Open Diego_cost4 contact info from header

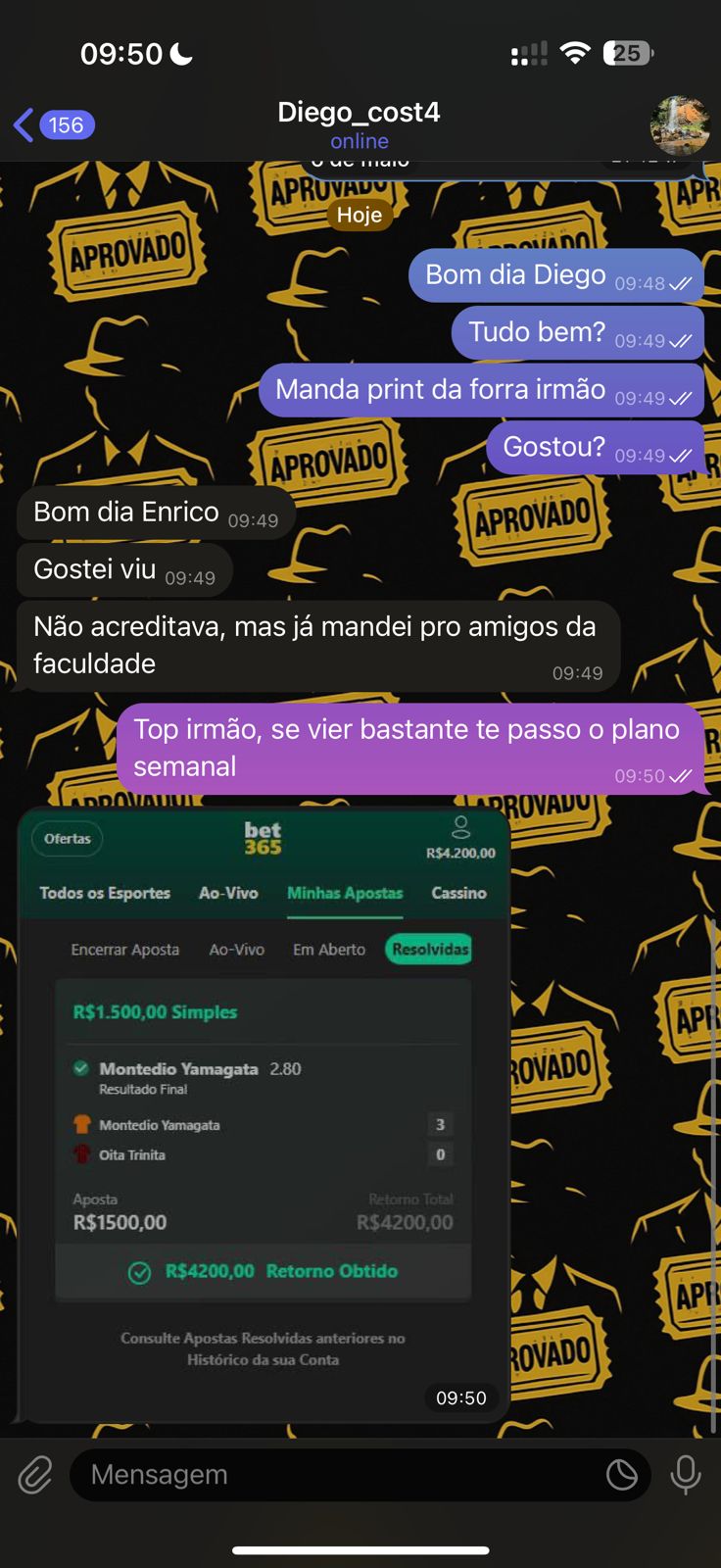(359, 124)
